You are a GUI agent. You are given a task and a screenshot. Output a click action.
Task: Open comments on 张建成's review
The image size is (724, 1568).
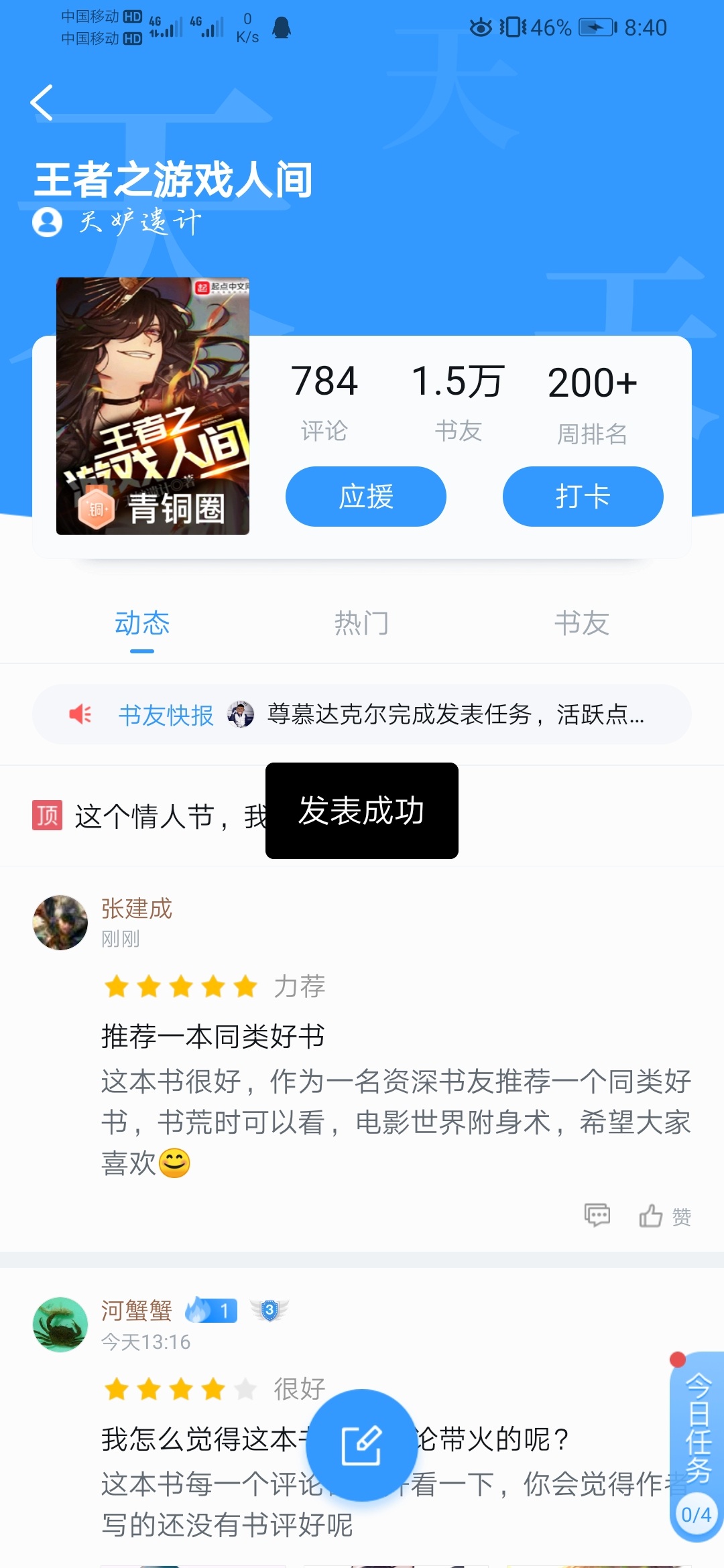597,1215
